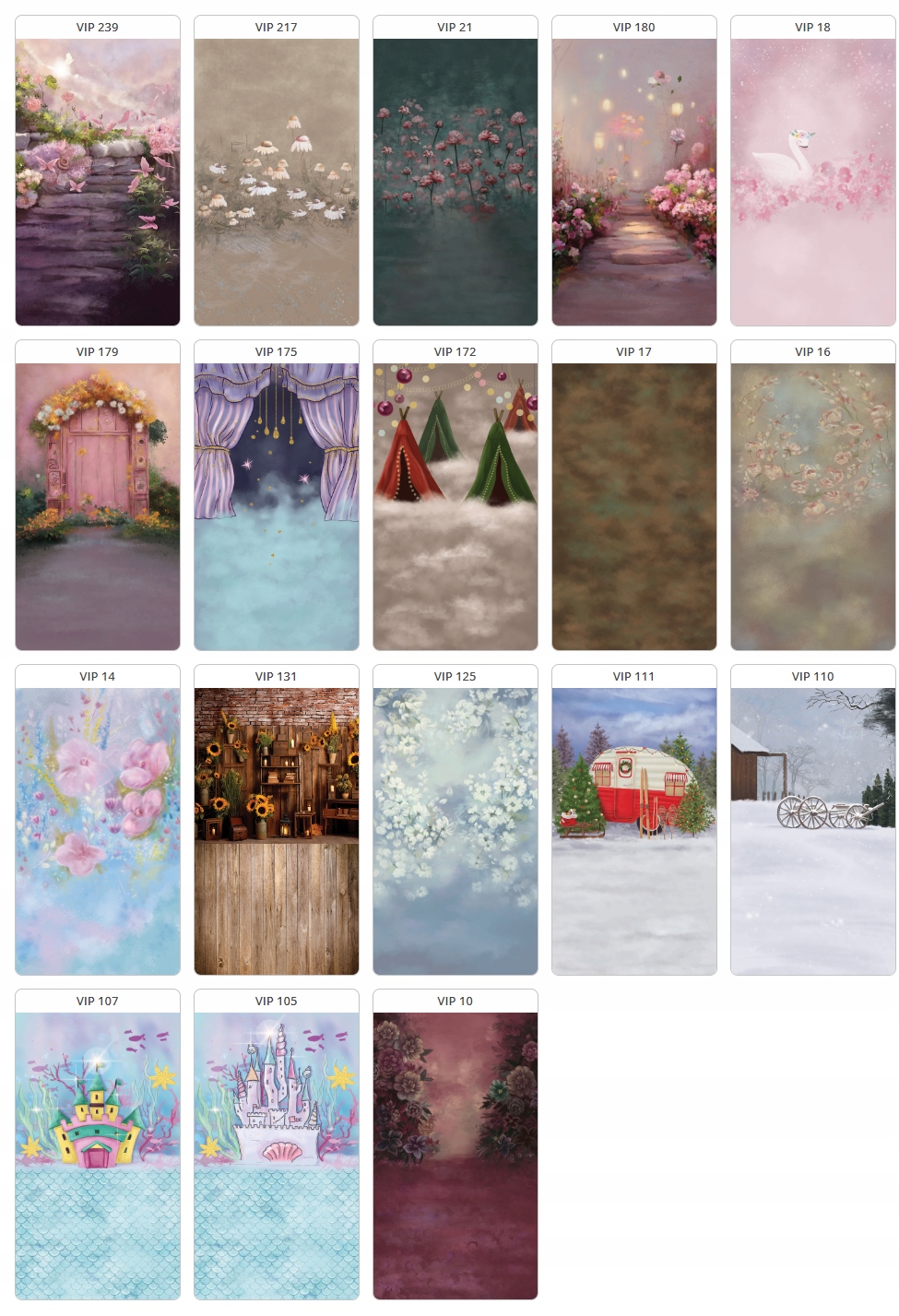The height and width of the screenshot is (1316, 899).
Task: Open VIP 111 Christmas camper backdrop
Action: (x=634, y=830)
